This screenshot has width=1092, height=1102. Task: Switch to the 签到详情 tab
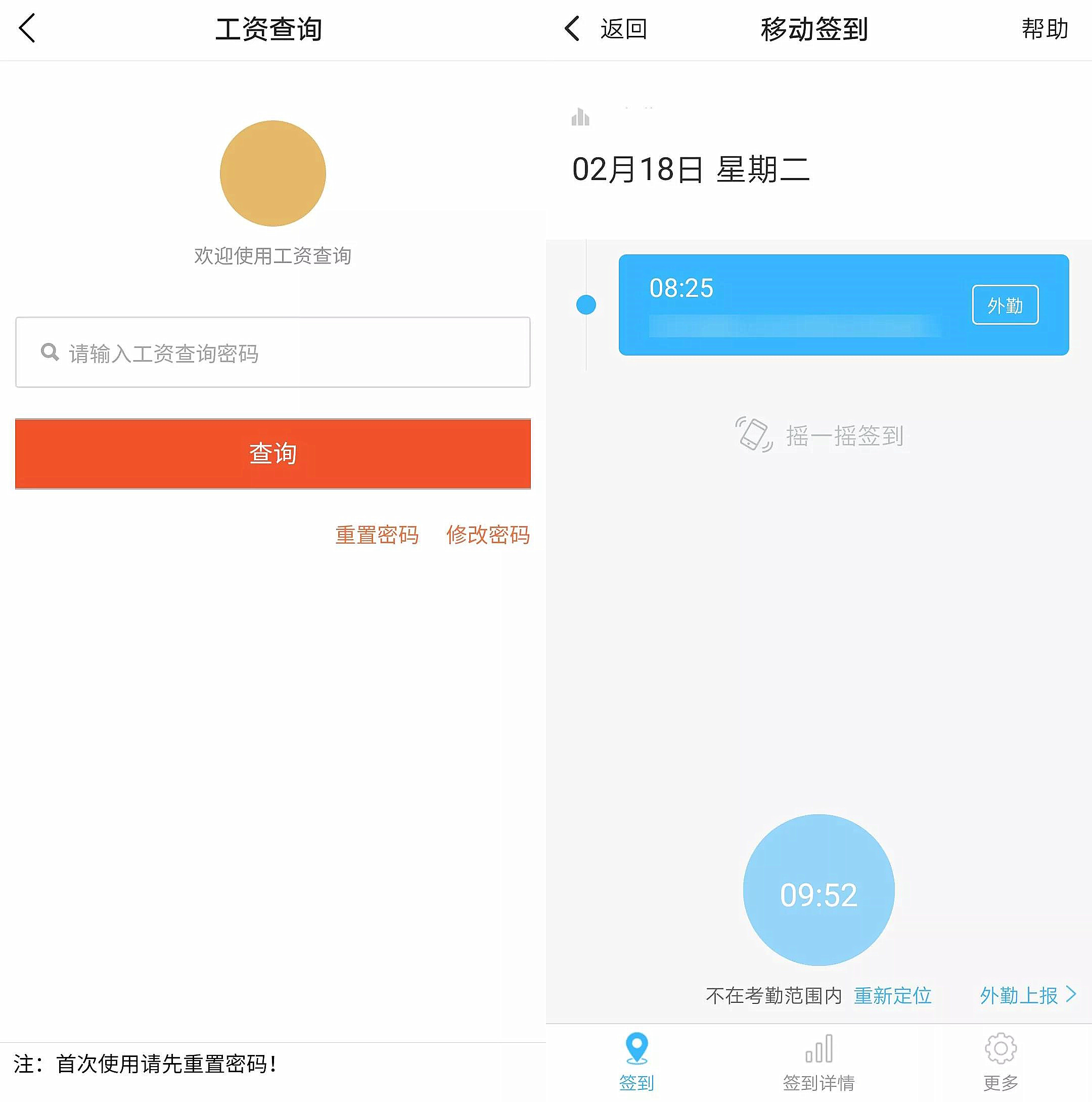click(819, 1062)
